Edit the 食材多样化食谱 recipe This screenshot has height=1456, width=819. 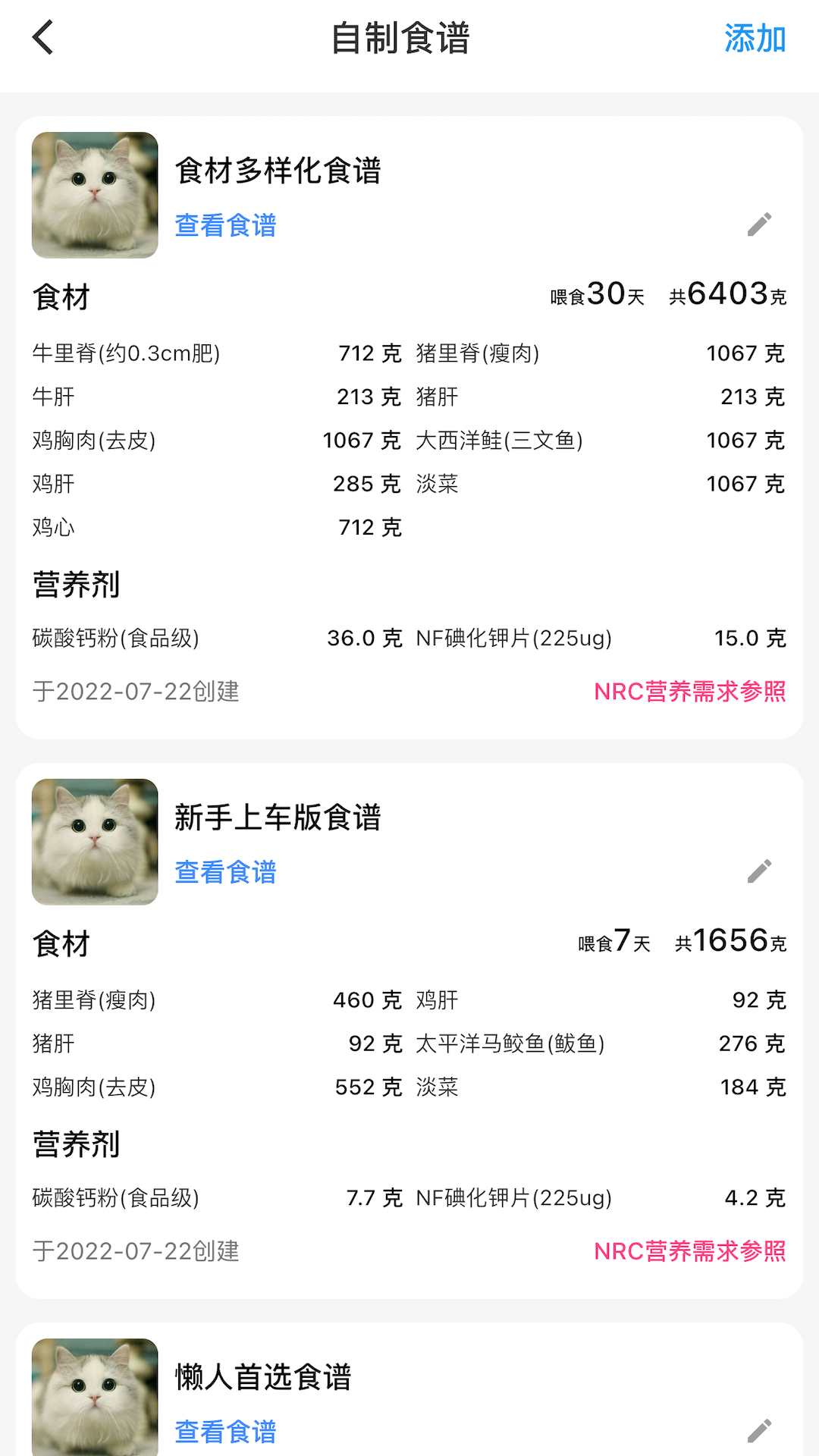[x=759, y=224]
